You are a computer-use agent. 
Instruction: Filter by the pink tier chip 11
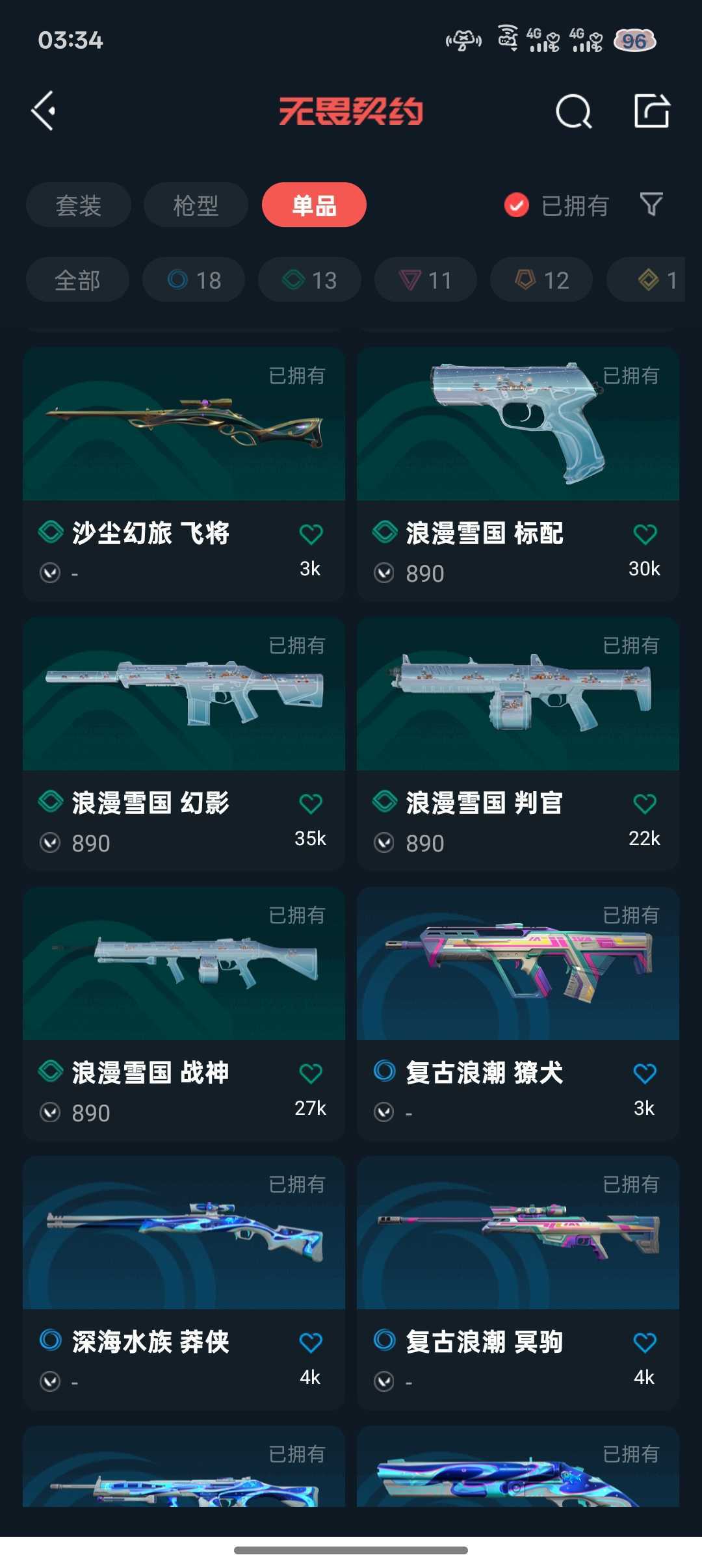pyautogui.click(x=426, y=280)
